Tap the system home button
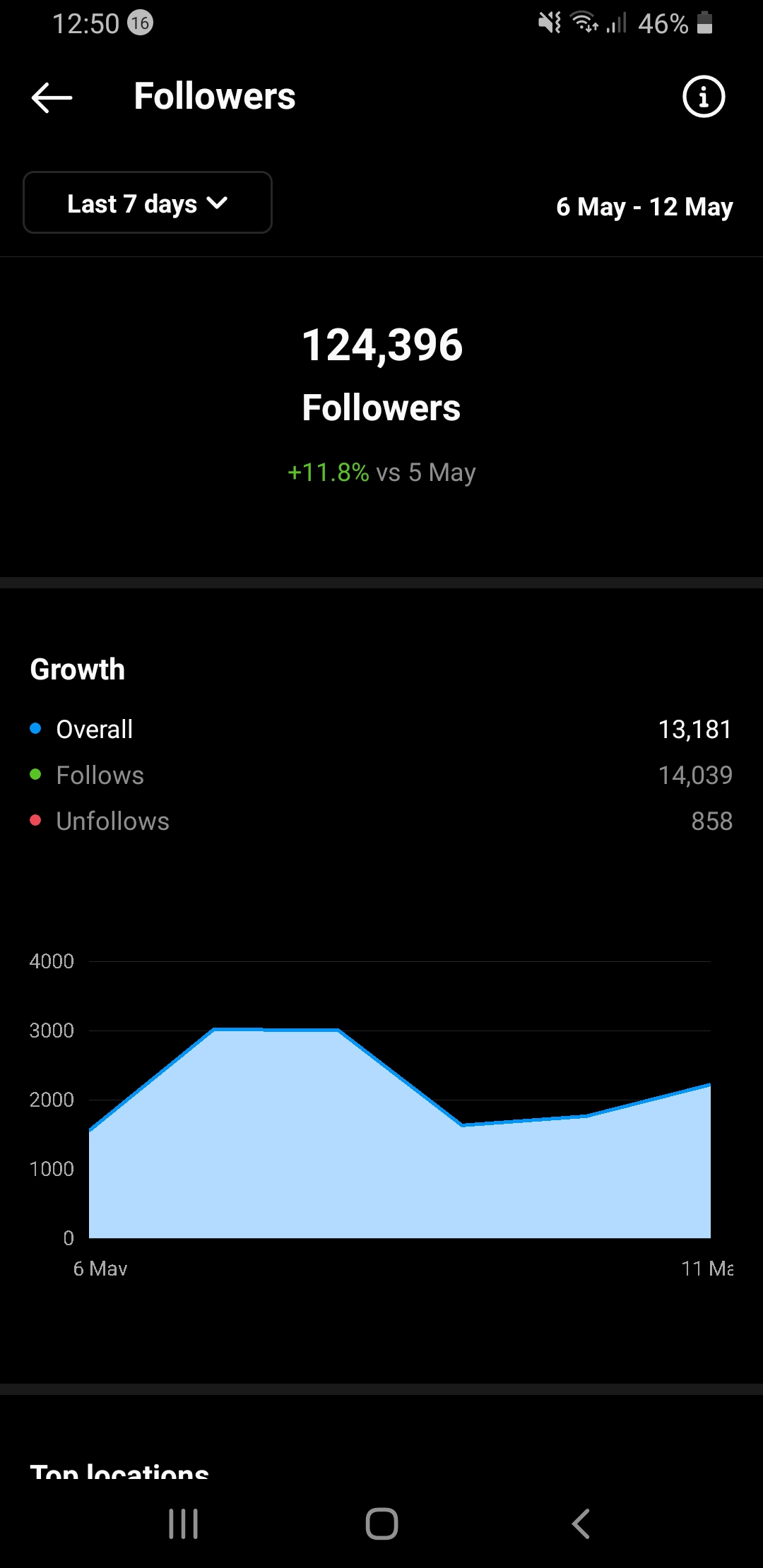763x1568 pixels. point(381,1524)
